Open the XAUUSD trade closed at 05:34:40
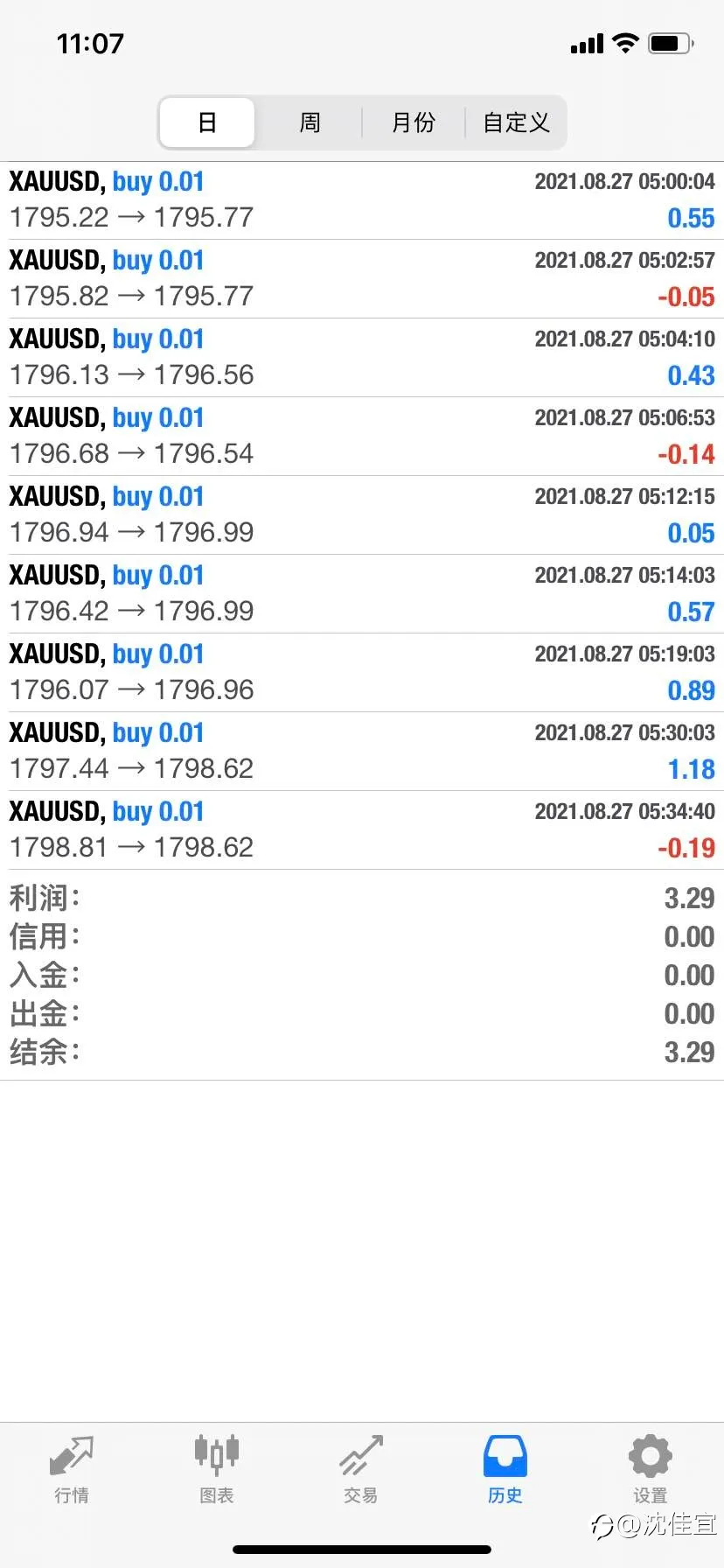Screen dimensions: 724x1568 tap(362, 830)
